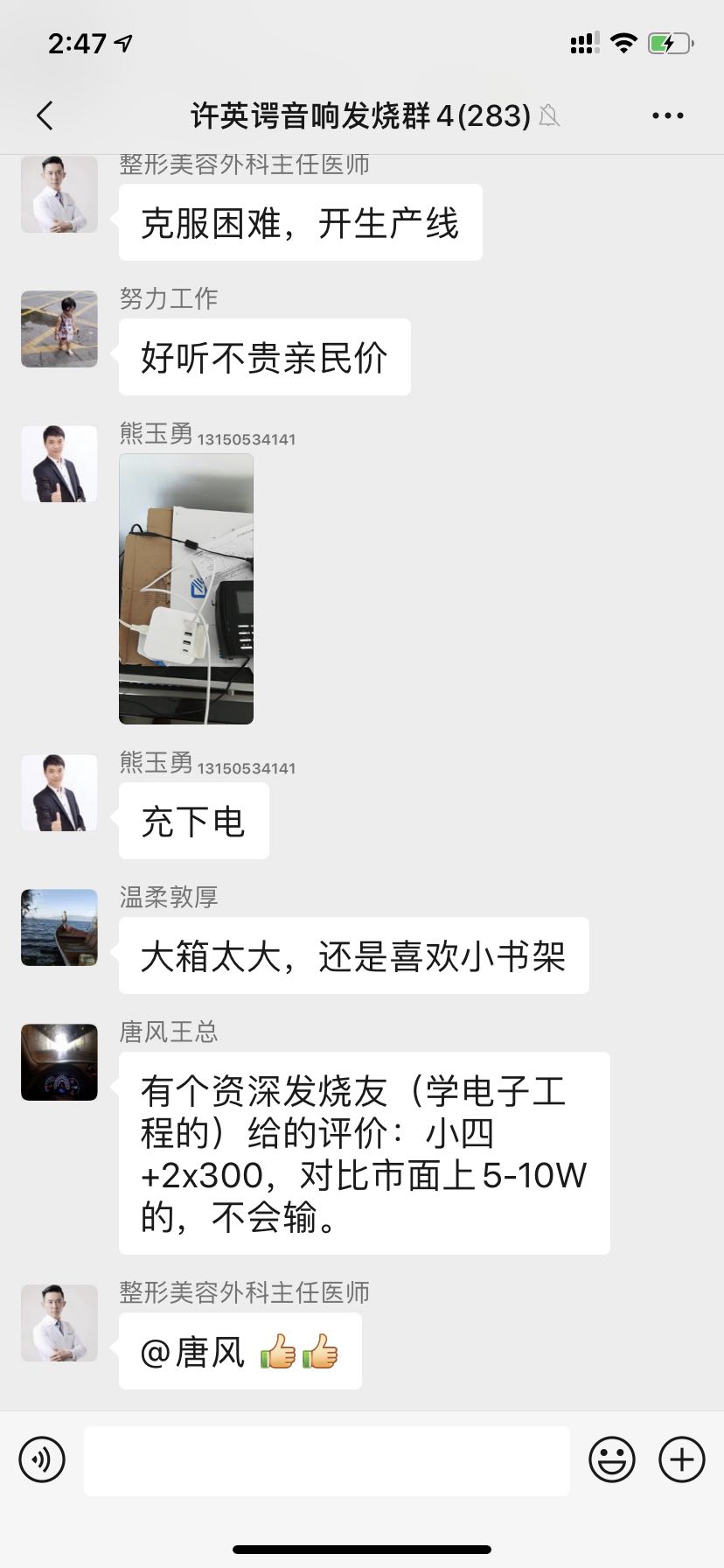Open the photo sent by 熊玉勇
Viewport: 724px width, 1568px height.
[186, 589]
